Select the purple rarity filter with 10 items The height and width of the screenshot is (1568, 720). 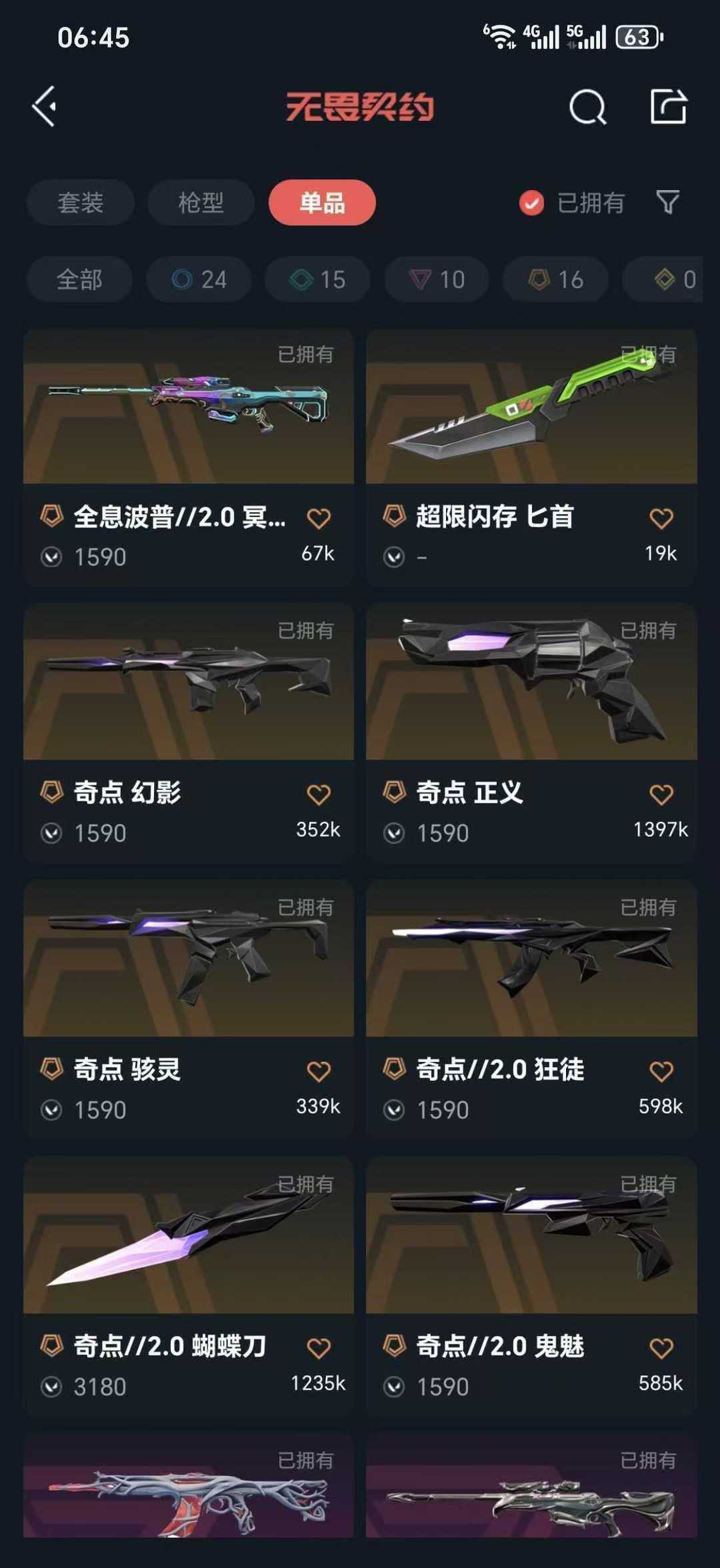pyautogui.click(x=435, y=280)
